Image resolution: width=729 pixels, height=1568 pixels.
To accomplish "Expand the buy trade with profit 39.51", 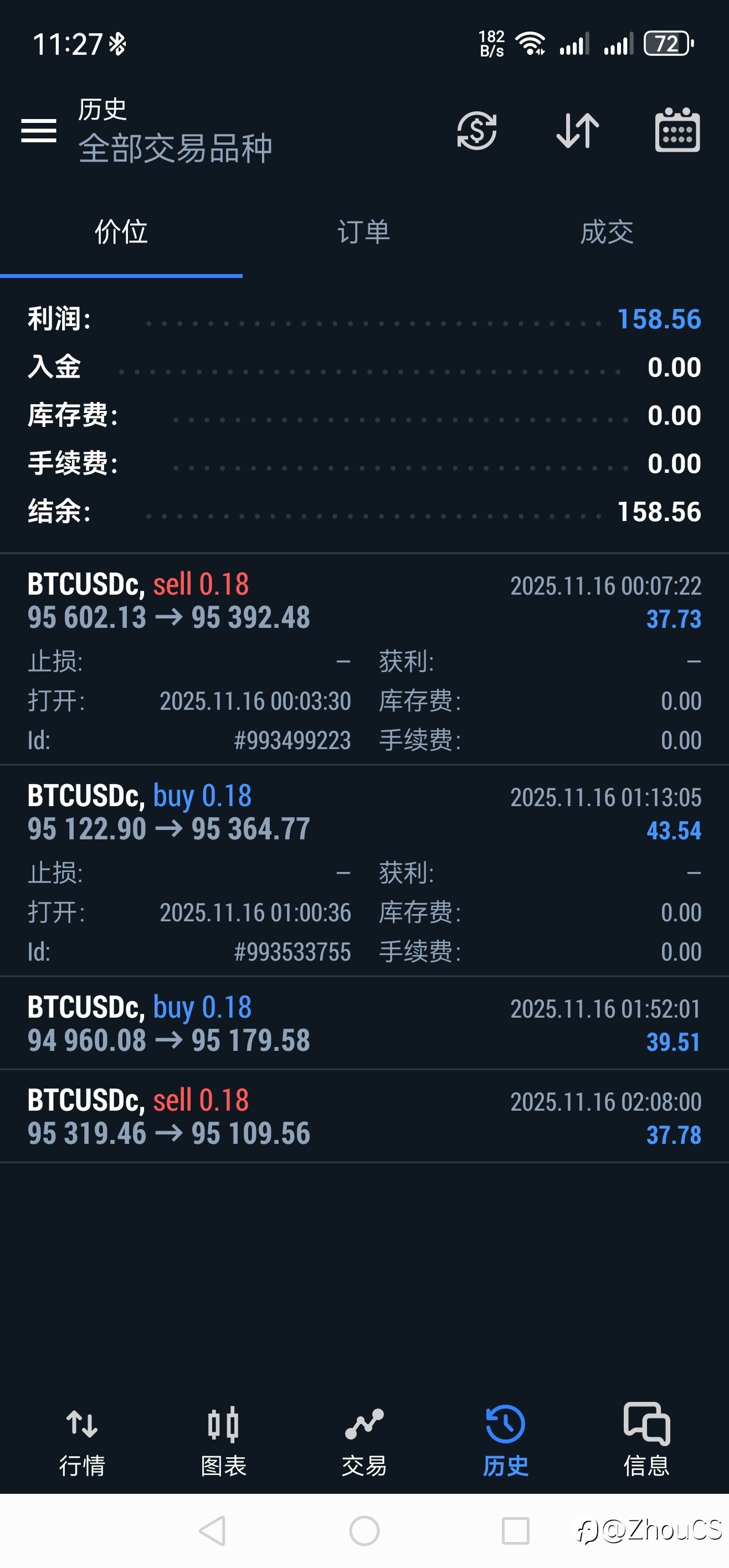I will pos(364,1024).
